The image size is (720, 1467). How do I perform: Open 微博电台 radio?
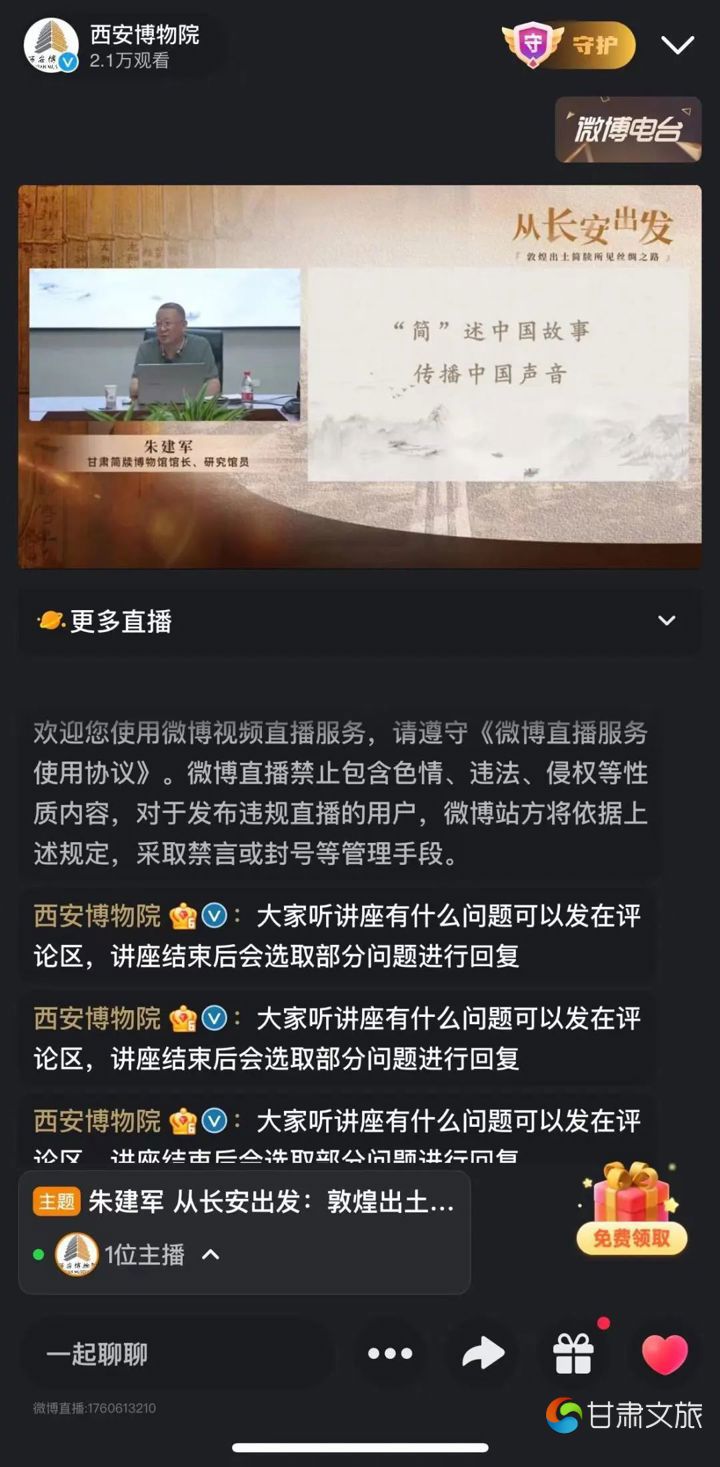pyautogui.click(x=628, y=129)
